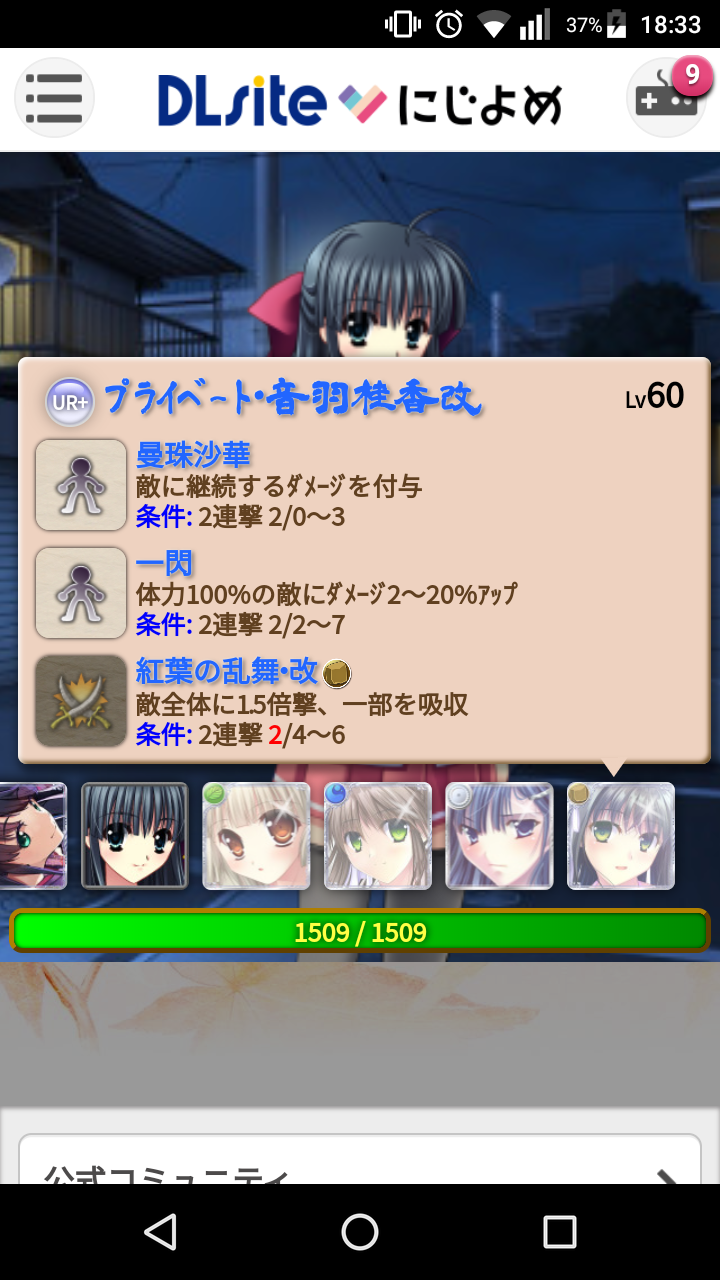Select the character portrait with white gem badge
This screenshot has height=1280, width=720.
(x=499, y=836)
